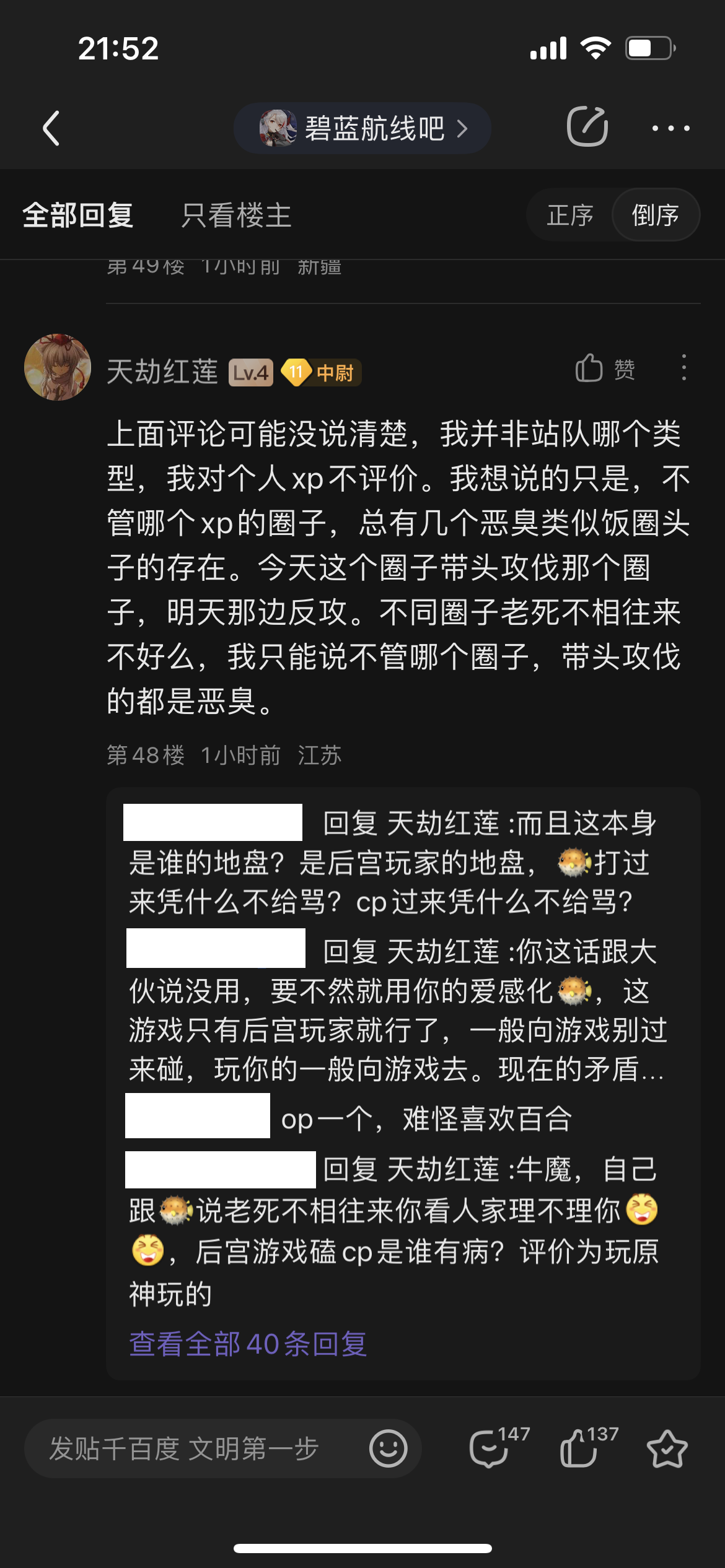Image resolution: width=725 pixels, height=1568 pixels.
Task: Select 倒序 sort order
Action: (x=656, y=216)
